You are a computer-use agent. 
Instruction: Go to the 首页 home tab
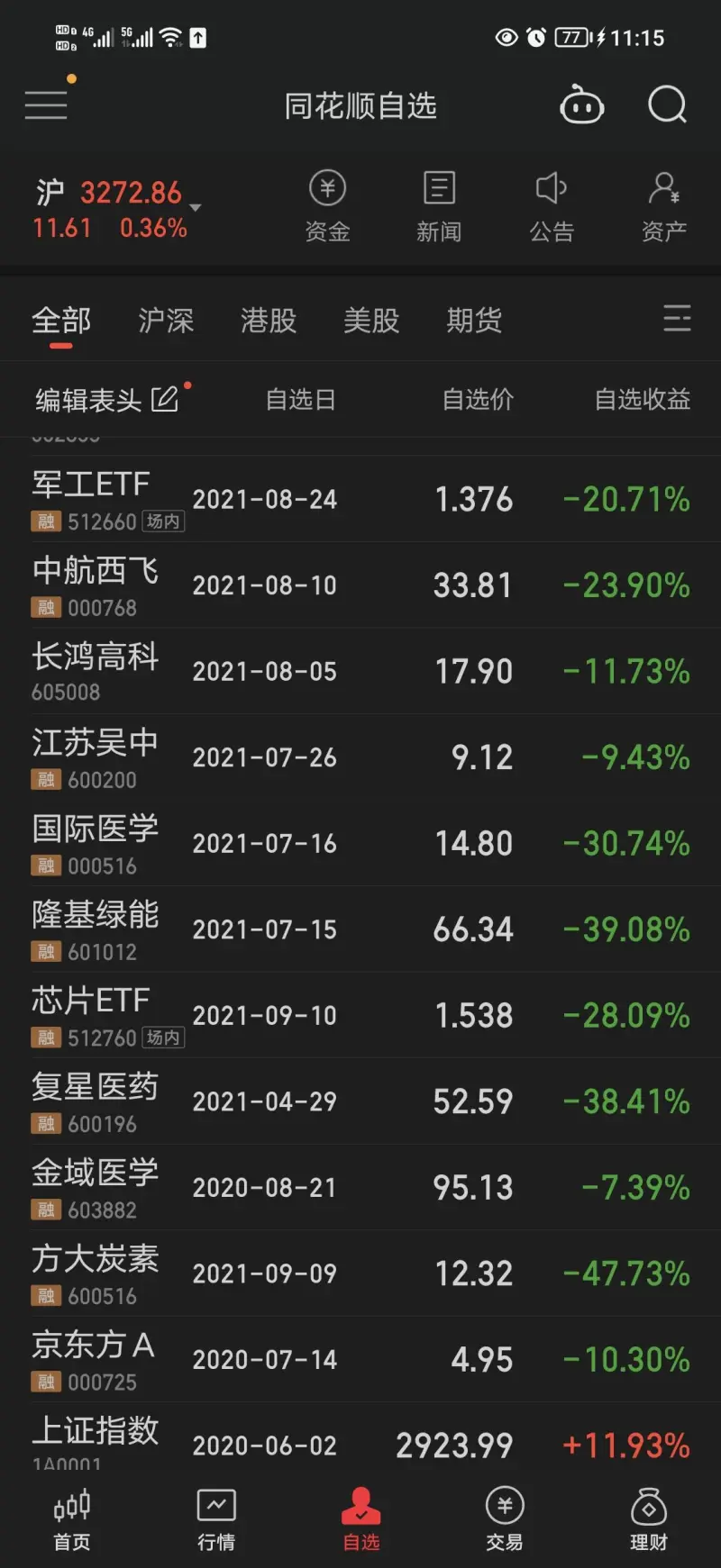(x=72, y=1520)
